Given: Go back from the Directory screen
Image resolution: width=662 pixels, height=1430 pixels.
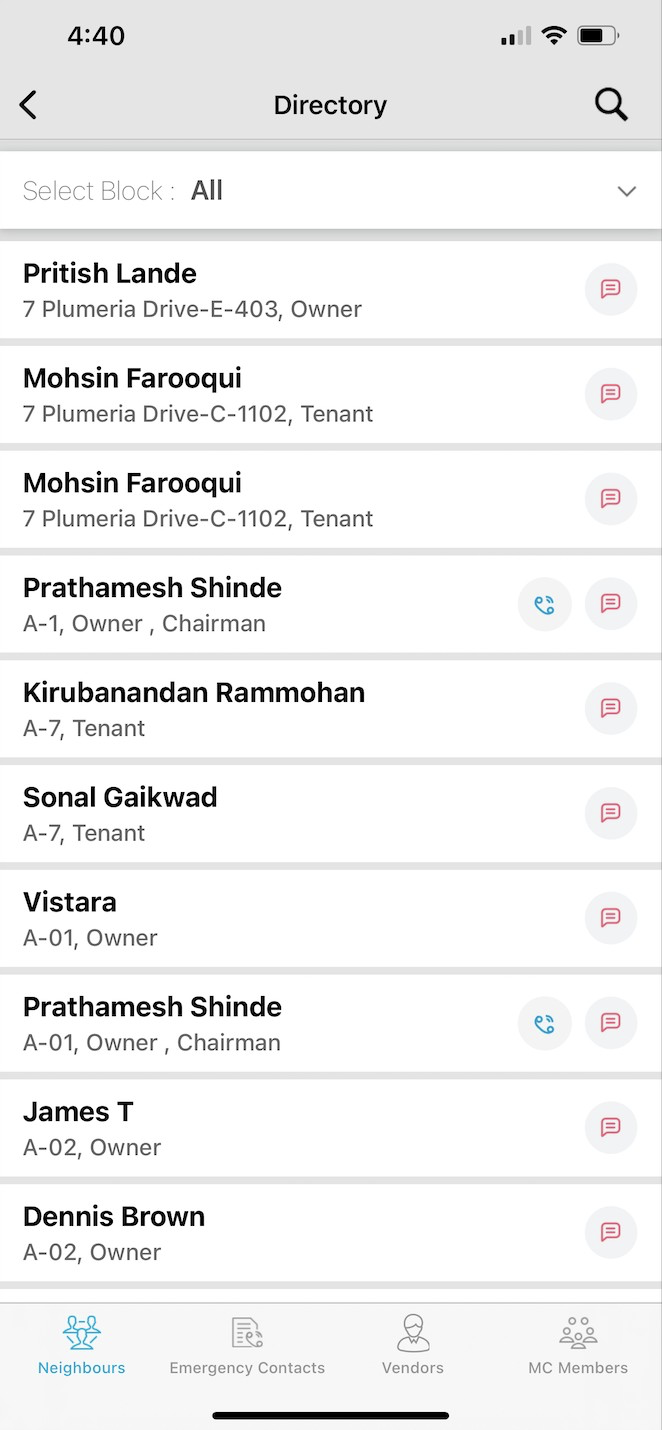Looking at the screenshot, I should coord(28,105).
